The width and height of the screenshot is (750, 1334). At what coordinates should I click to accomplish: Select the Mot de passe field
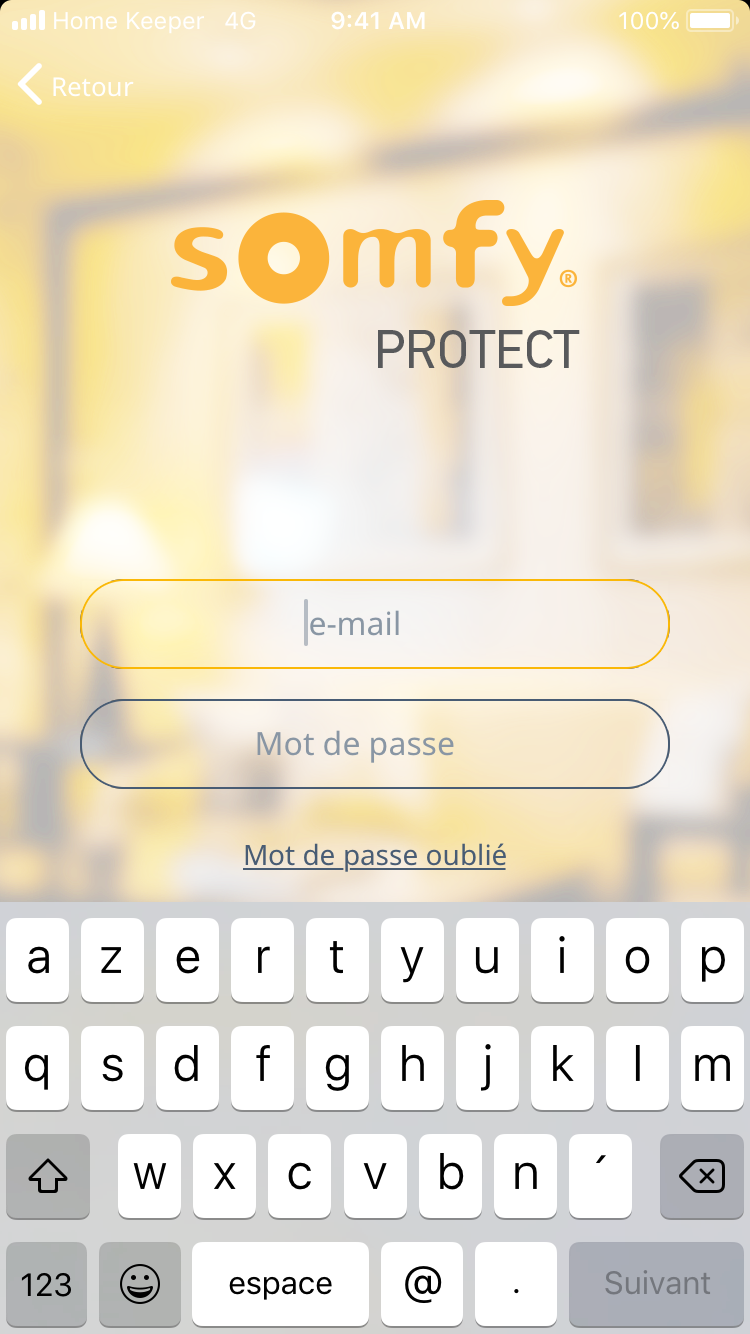[374, 744]
